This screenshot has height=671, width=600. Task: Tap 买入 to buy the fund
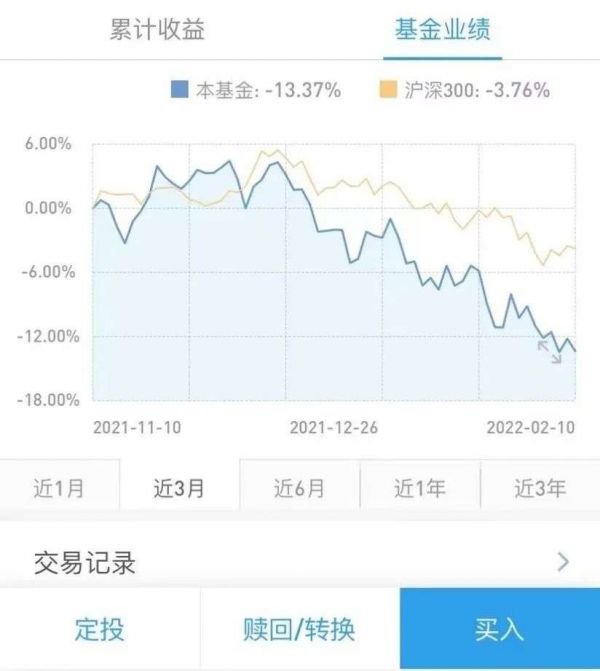tap(500, 630)
